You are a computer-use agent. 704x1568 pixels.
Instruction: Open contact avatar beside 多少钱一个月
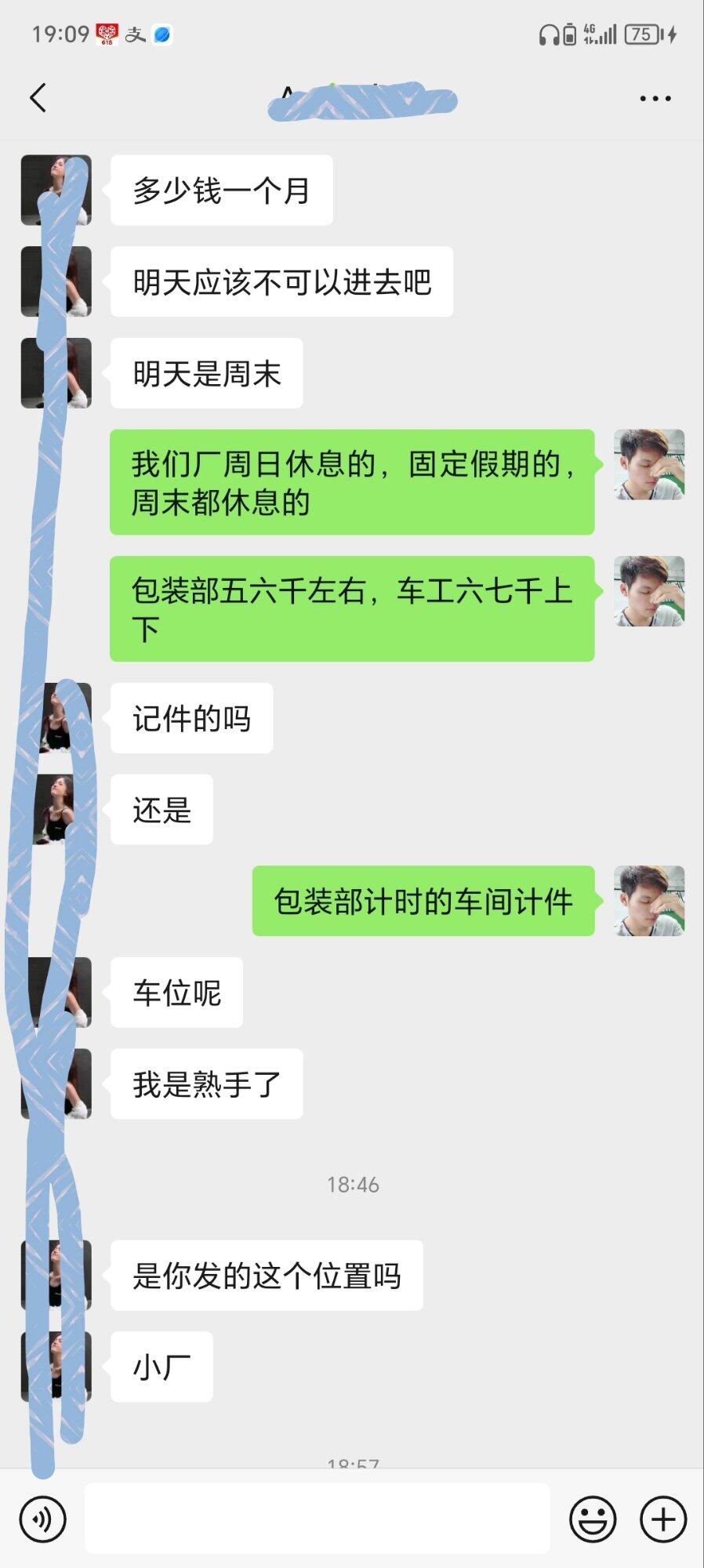56,191
